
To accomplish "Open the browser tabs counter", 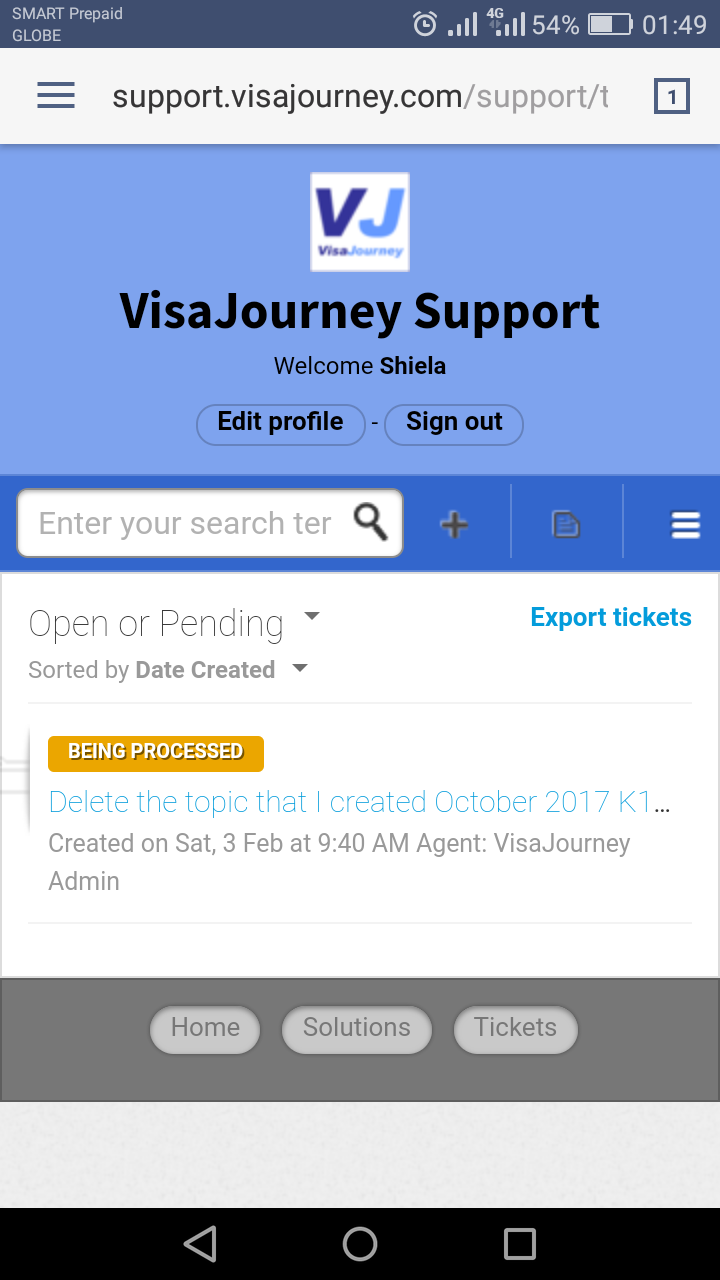I will point(672,96).
